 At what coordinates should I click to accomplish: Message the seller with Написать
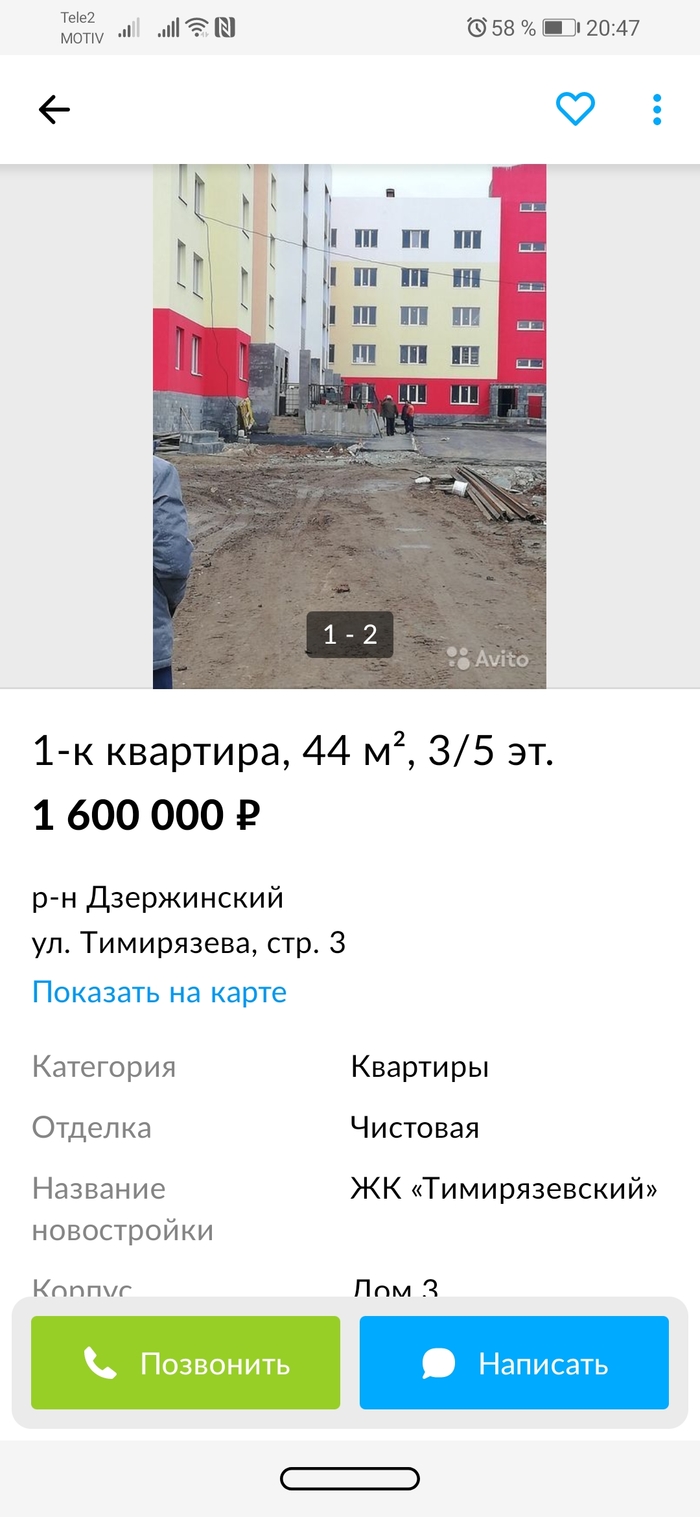[514, 1363]
